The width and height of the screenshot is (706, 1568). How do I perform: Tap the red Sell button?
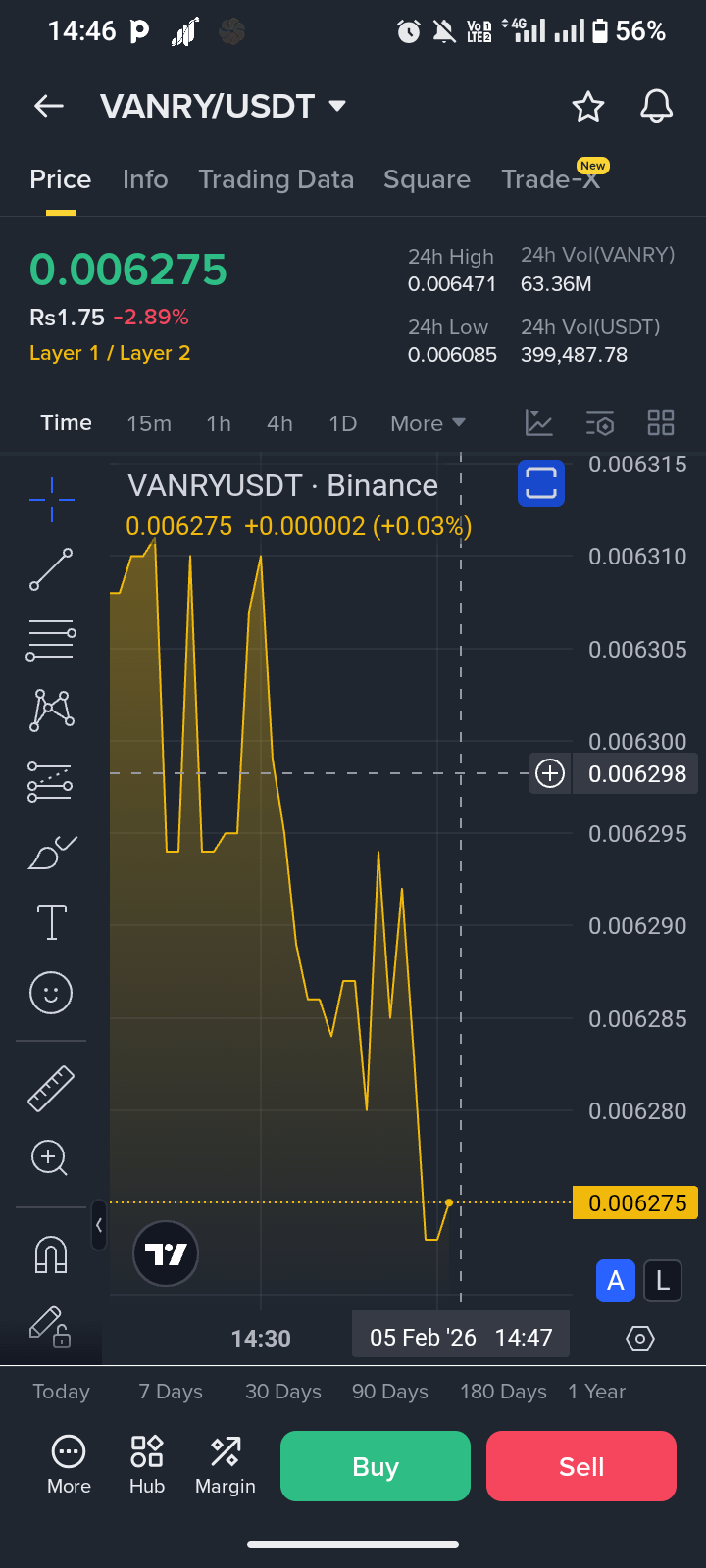(x=581, y=1466)
